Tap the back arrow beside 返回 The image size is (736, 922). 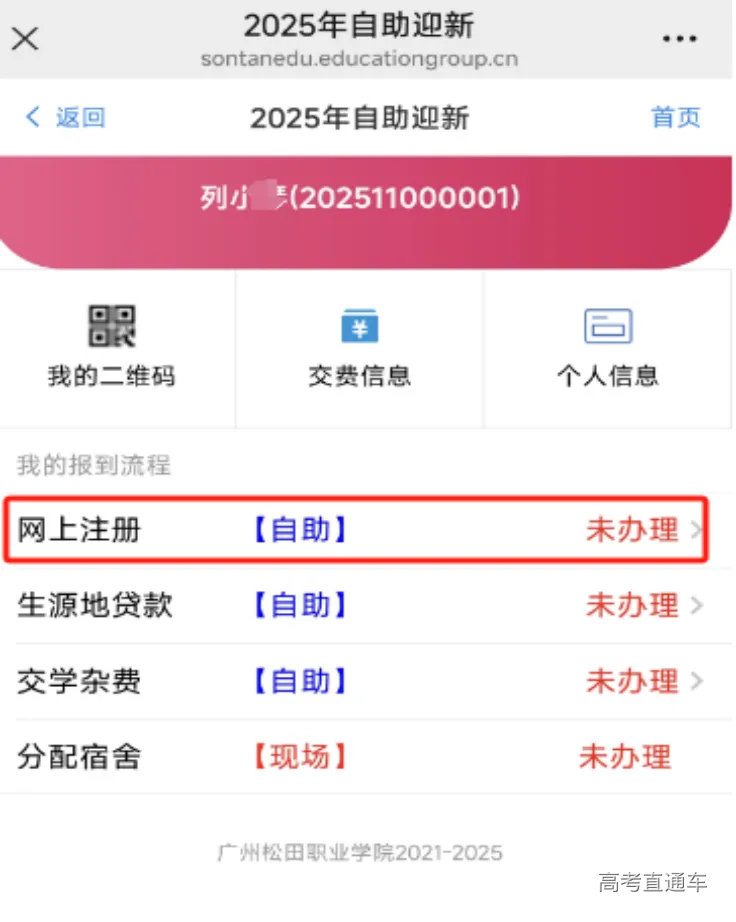(31, 118)
